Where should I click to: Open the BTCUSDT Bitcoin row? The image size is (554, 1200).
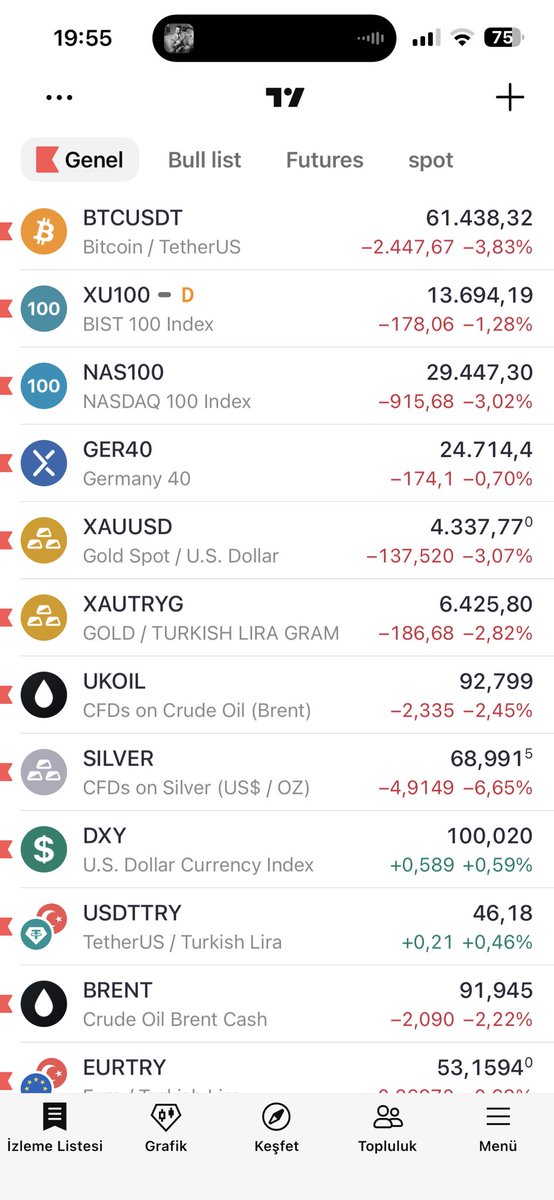pyautogui.click(x=277, y=232)
